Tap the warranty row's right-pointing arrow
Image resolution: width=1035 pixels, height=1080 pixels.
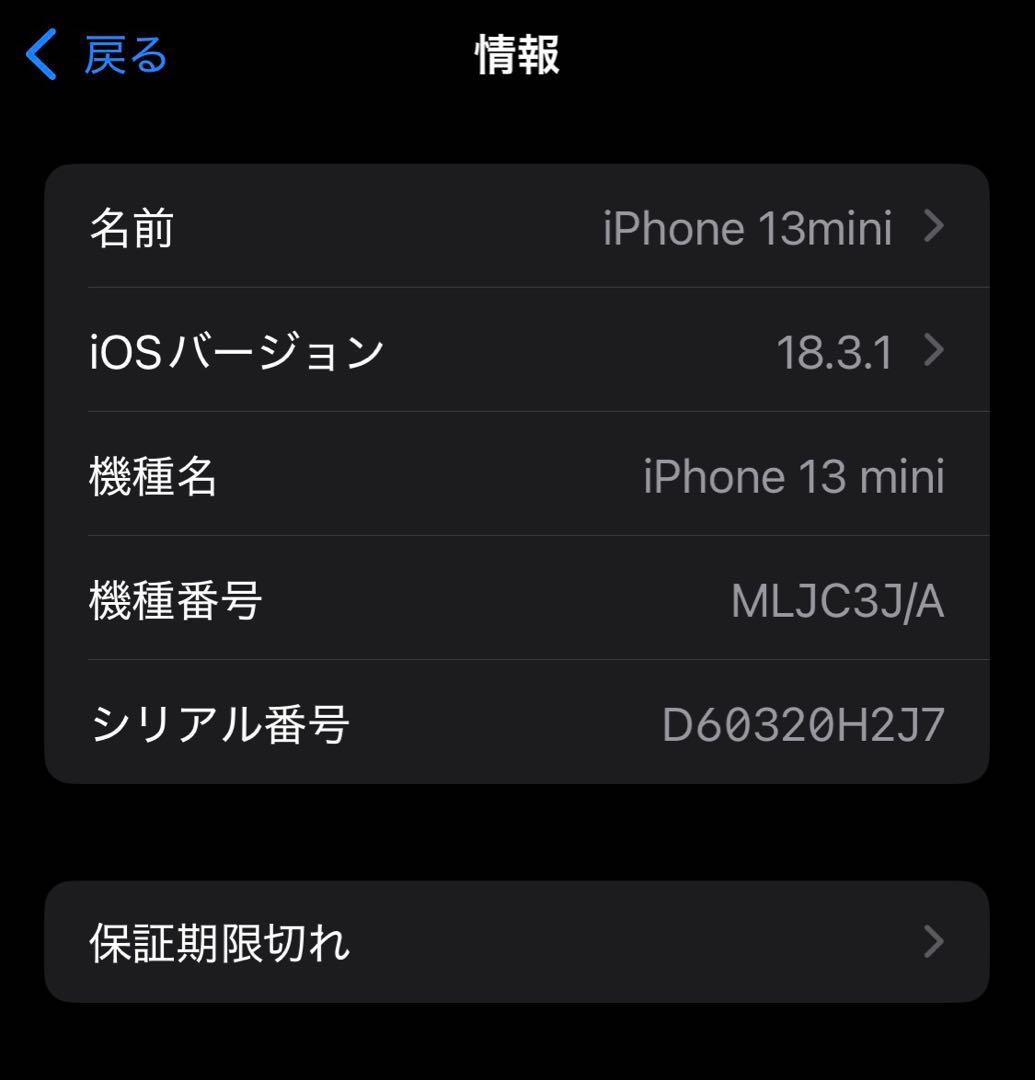(933, 940)
